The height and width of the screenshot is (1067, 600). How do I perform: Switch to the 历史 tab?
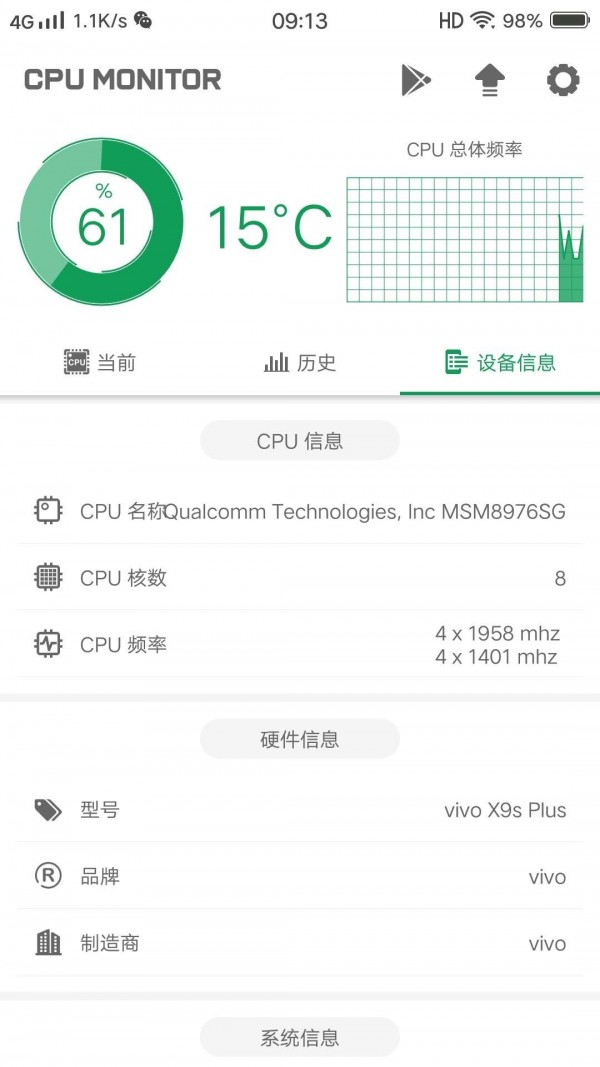300,363
